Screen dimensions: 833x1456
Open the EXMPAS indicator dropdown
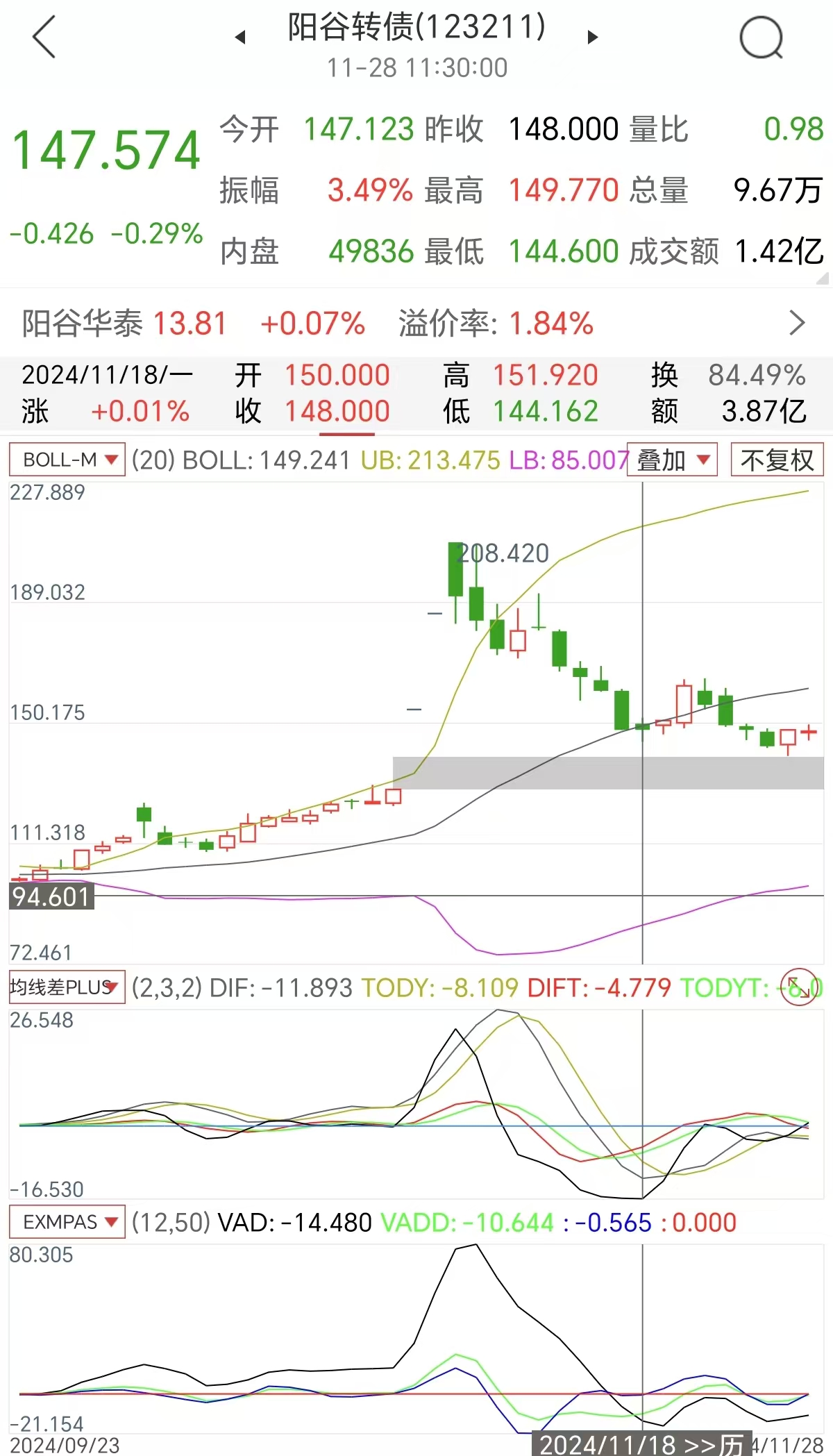[67, 1221]
